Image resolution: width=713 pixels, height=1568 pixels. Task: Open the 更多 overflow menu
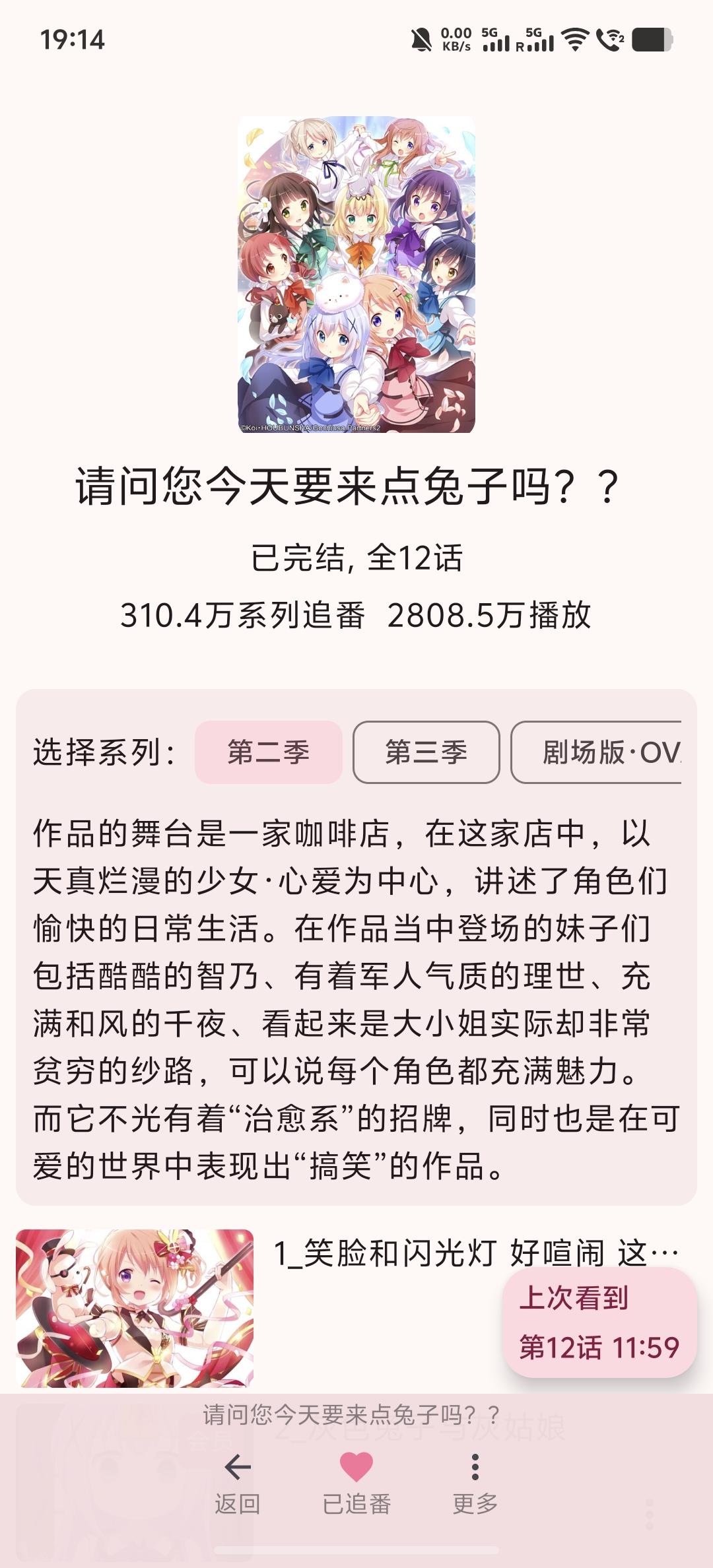(475, 1482)
